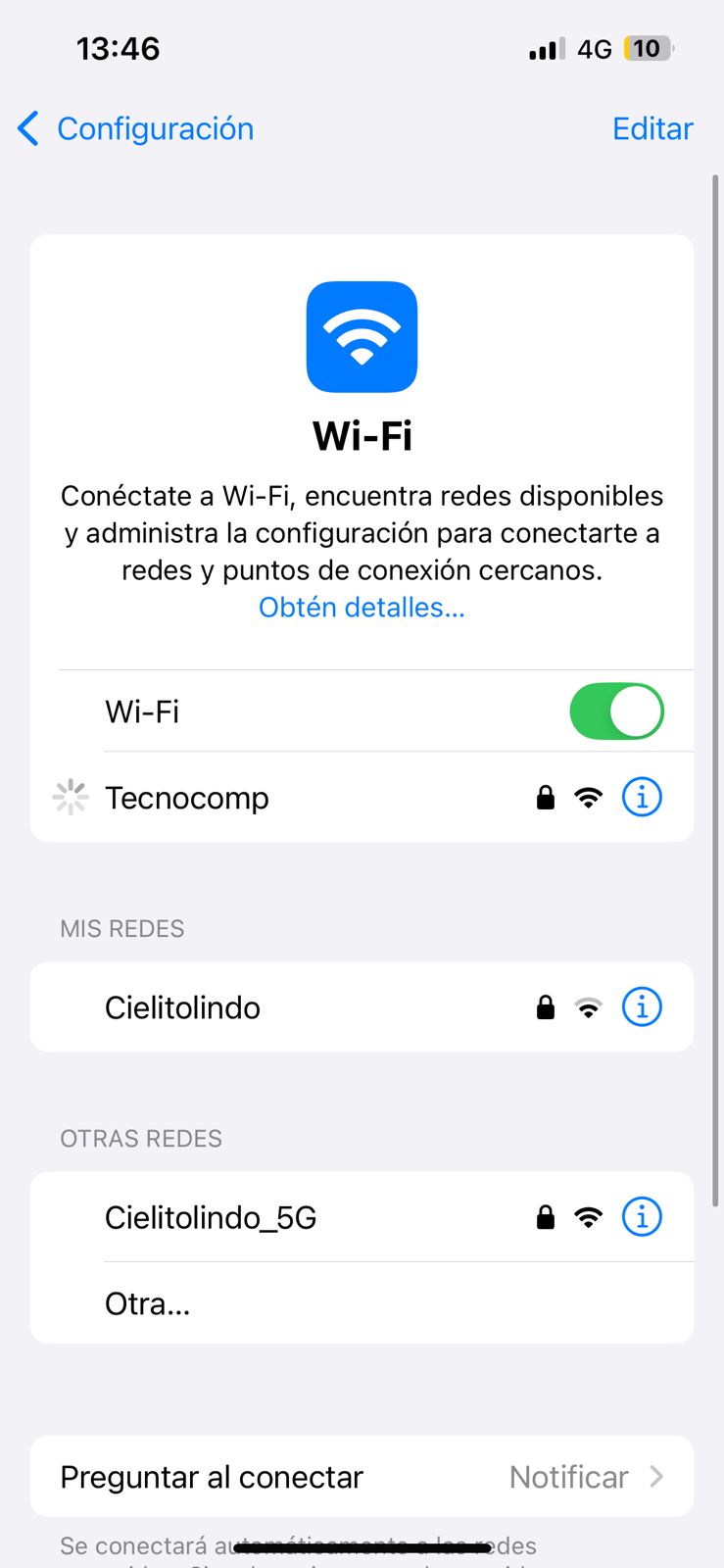This screenshot has height=1568, width=724.
Task: Open info for Tecnocomp network
Action: (x=642, y=798)
